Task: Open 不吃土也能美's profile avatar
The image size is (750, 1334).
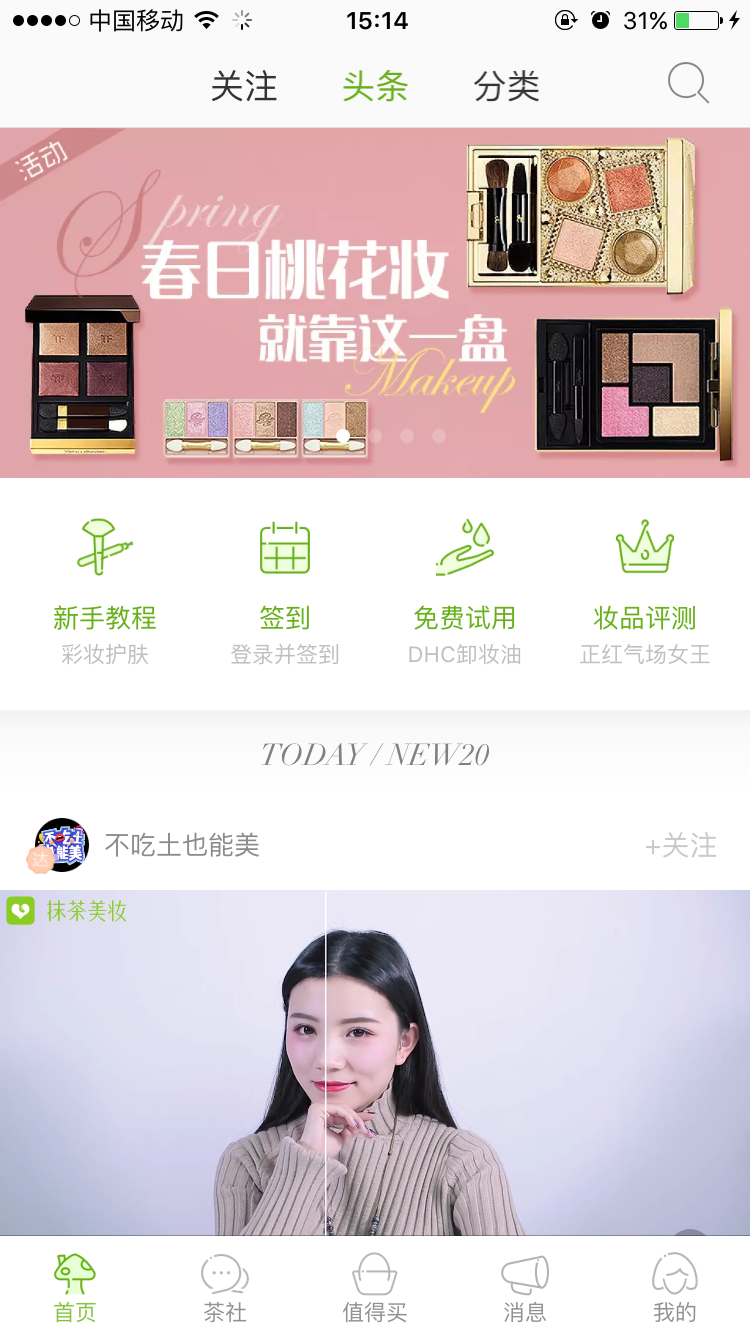Action: click(x=61, y=845)
